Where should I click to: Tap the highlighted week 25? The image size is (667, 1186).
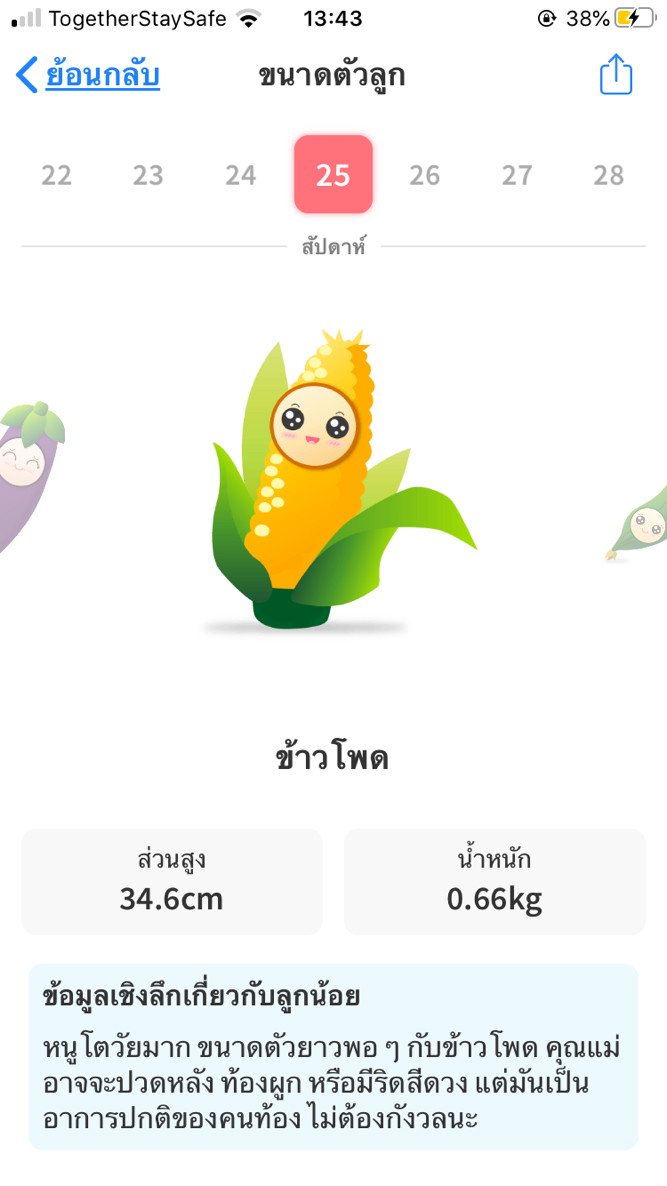(x=333, y=175)
